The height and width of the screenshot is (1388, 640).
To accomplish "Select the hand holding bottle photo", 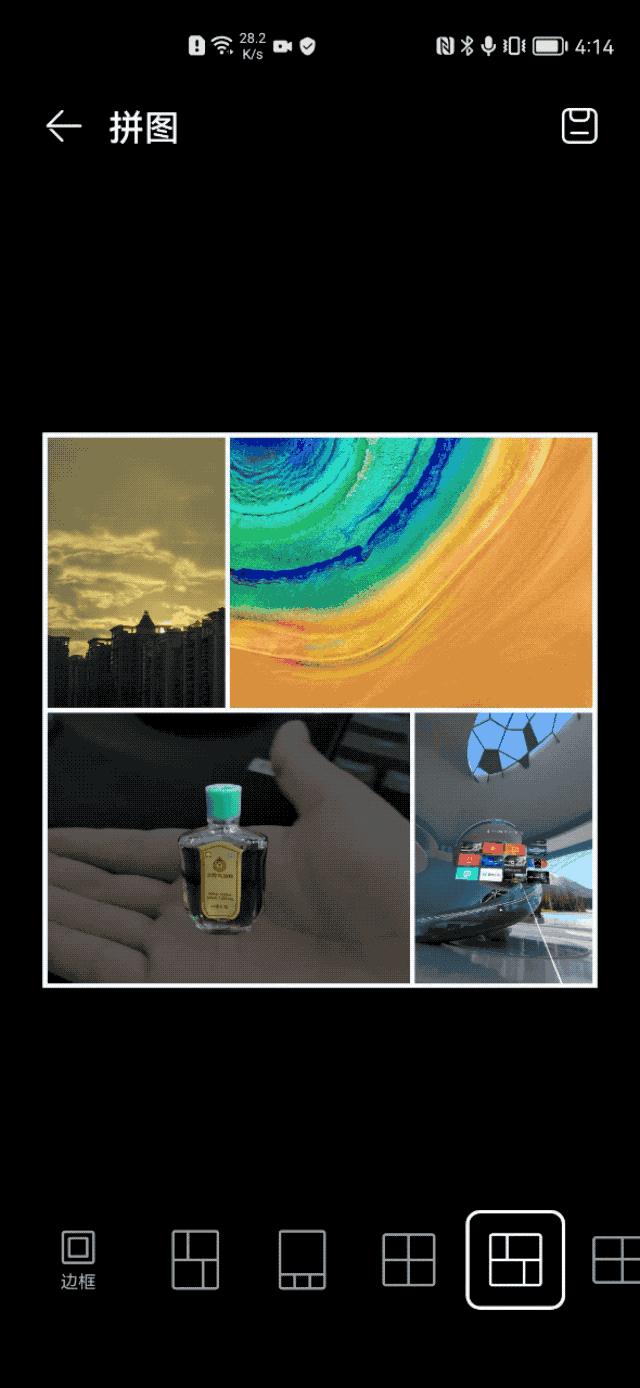I will click(228, 848).
